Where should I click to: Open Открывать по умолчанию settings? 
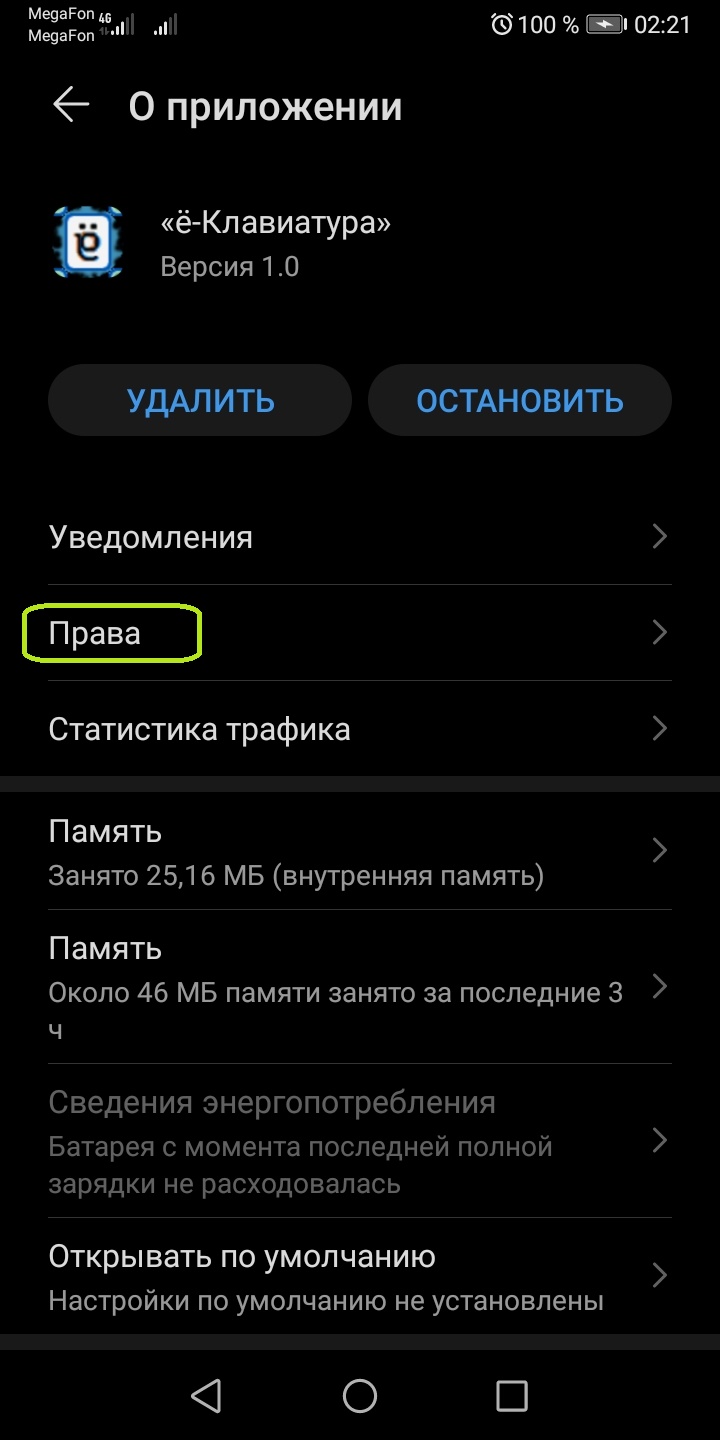point(360,1275)
